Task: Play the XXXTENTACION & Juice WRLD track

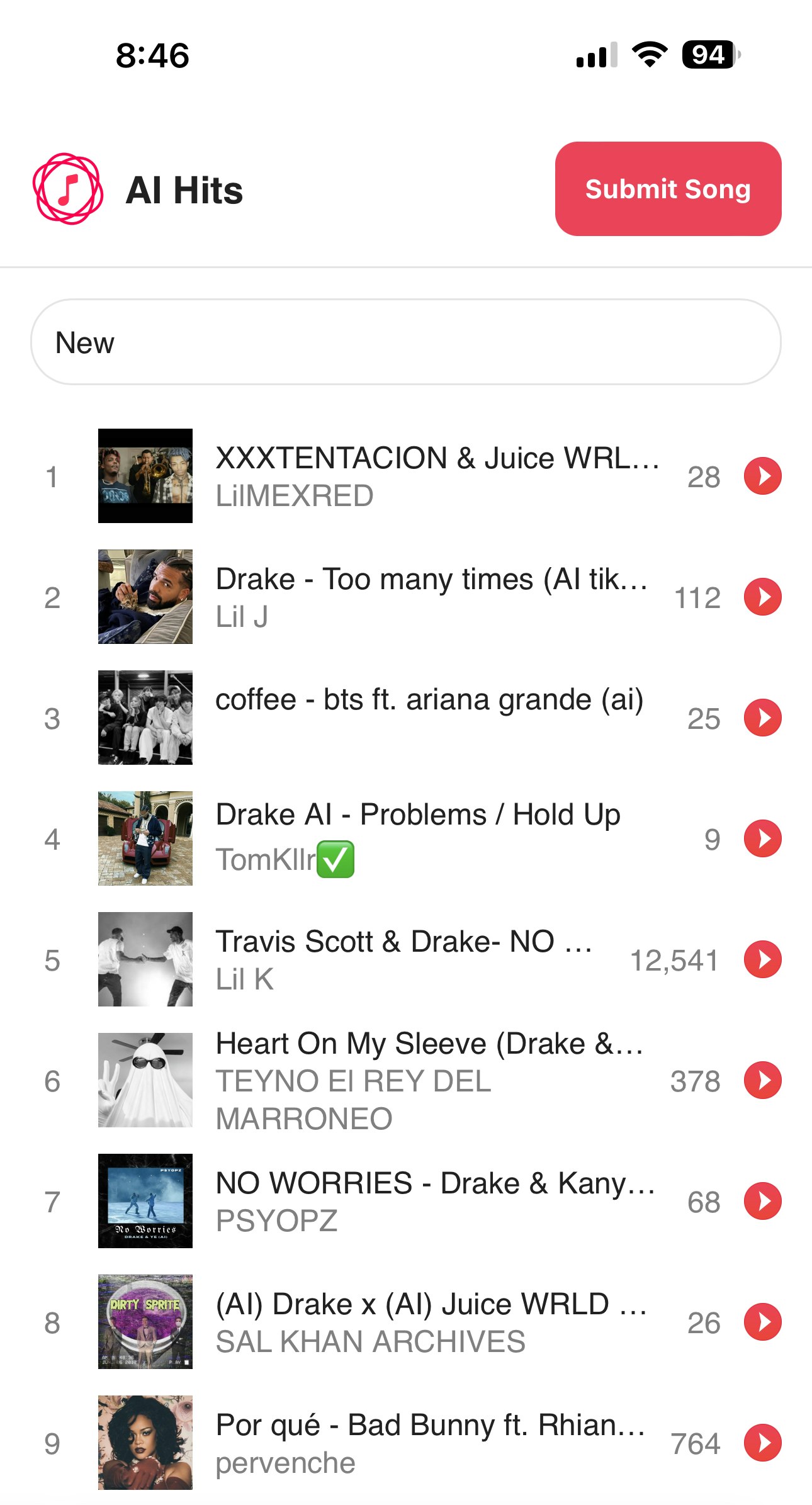Action: [x=762, y=476]
